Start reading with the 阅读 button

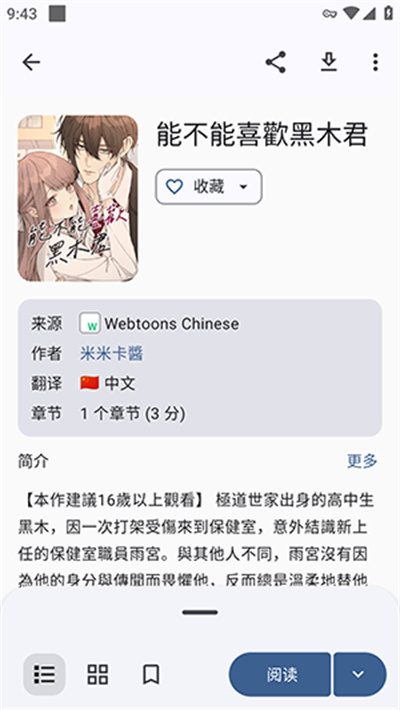tap(280, 674)
